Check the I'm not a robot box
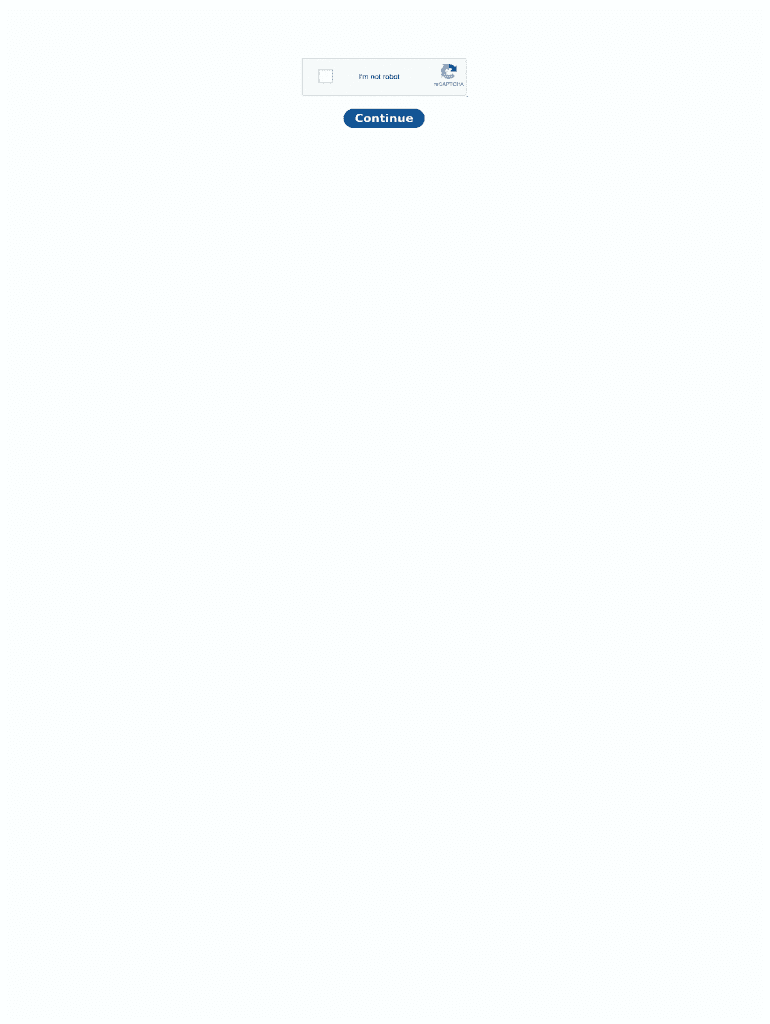 click(x=325, y=76)
